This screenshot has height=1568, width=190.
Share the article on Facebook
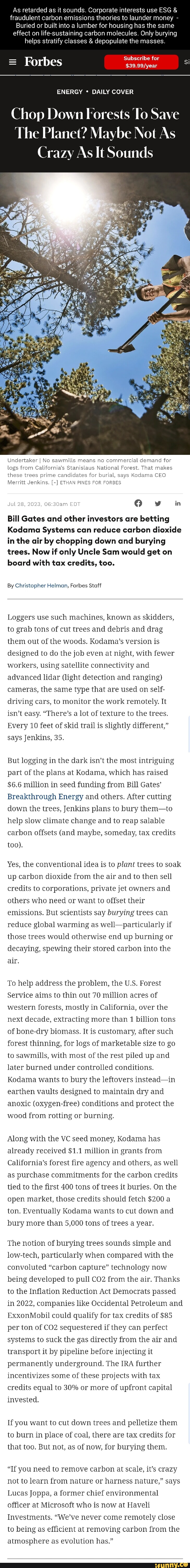point(138,503)
